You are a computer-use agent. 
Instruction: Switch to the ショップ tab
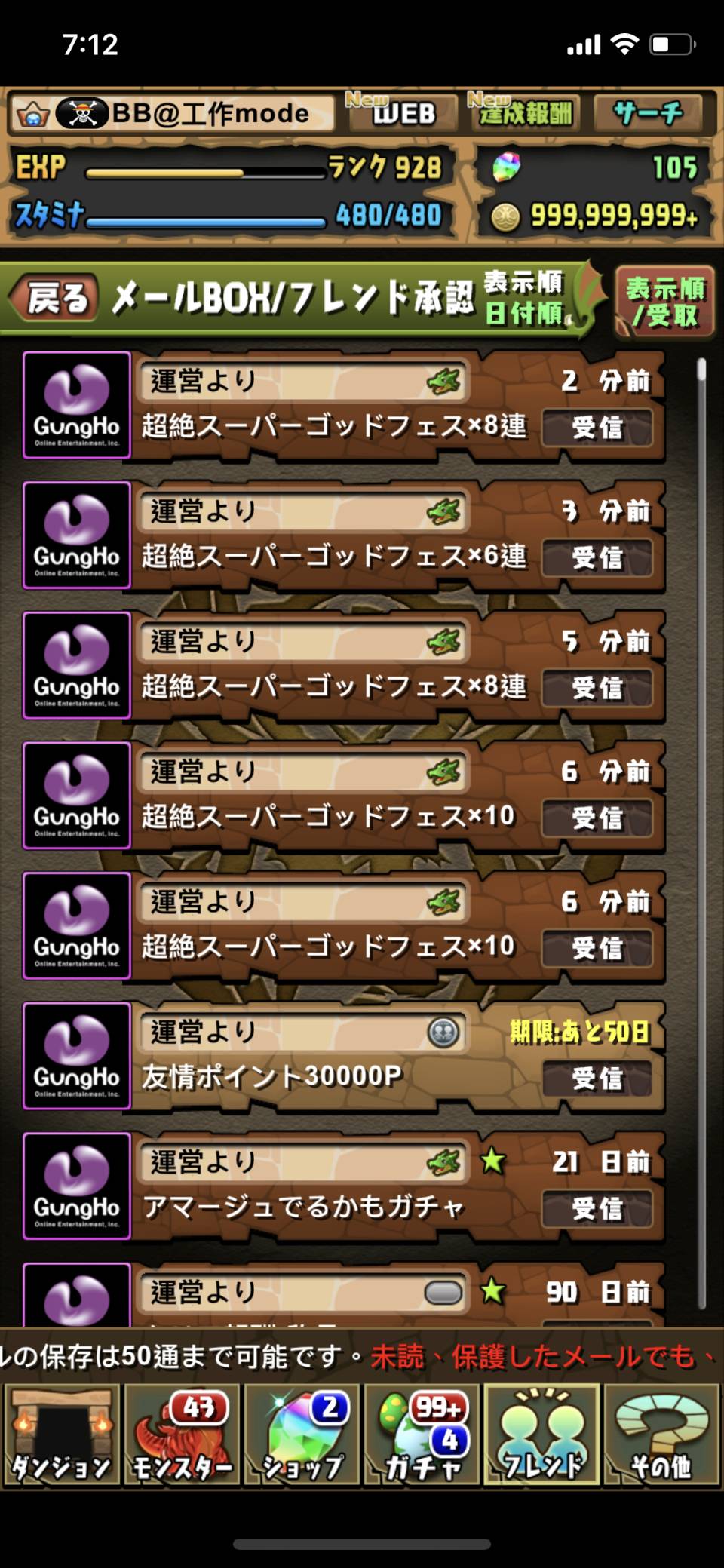302,1435
